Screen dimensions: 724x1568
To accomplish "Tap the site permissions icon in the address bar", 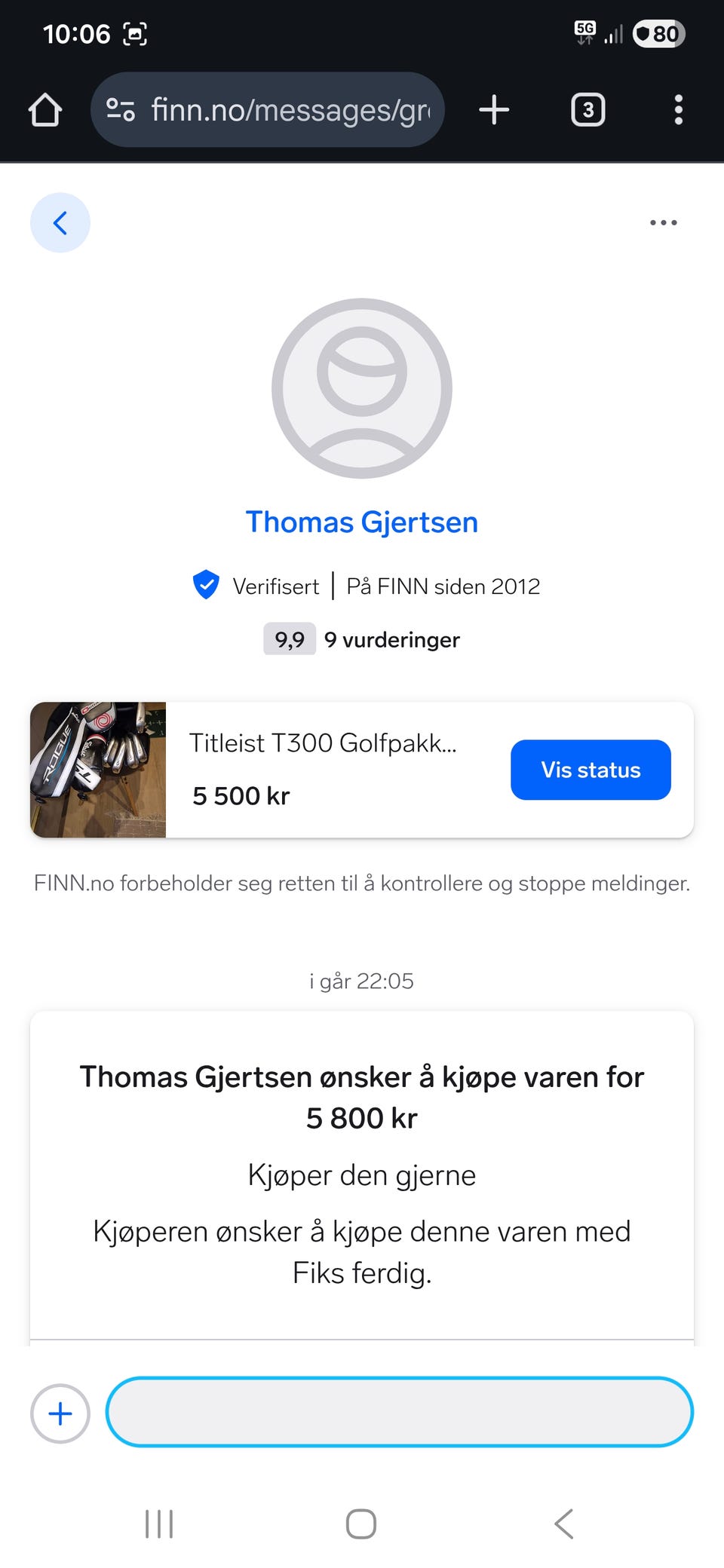I will point(123,109).
